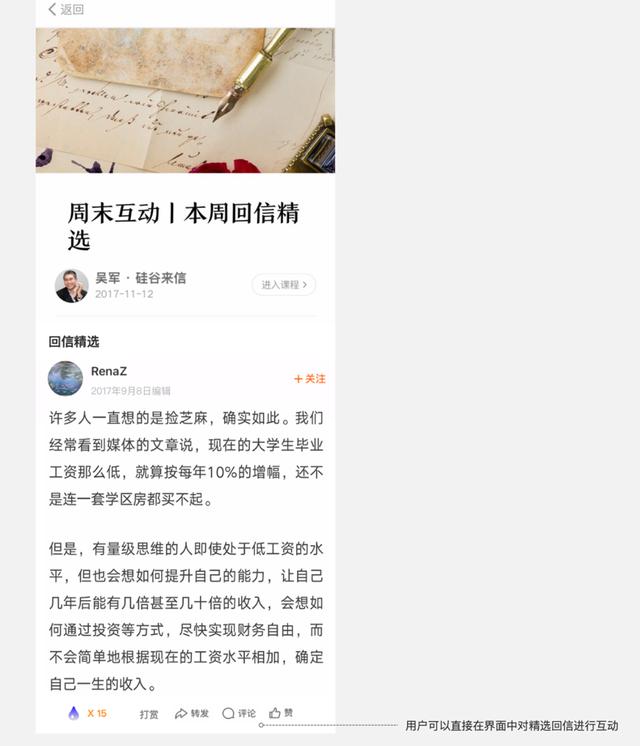Reward the reply via 打赏
This screenshot has width=640, height=746.
tap(149, 714)
